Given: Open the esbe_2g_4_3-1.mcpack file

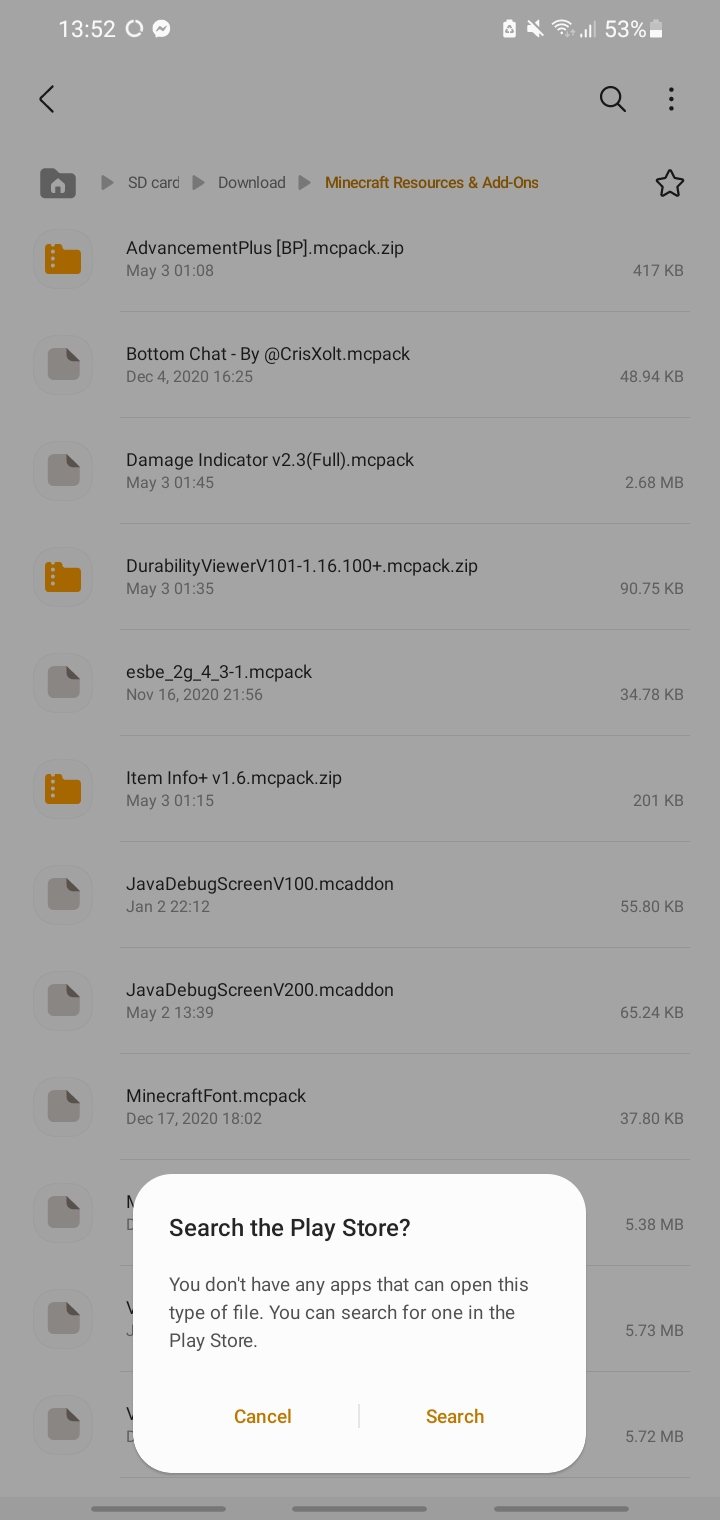Looking at the screenshot, I should click(219, 682).
